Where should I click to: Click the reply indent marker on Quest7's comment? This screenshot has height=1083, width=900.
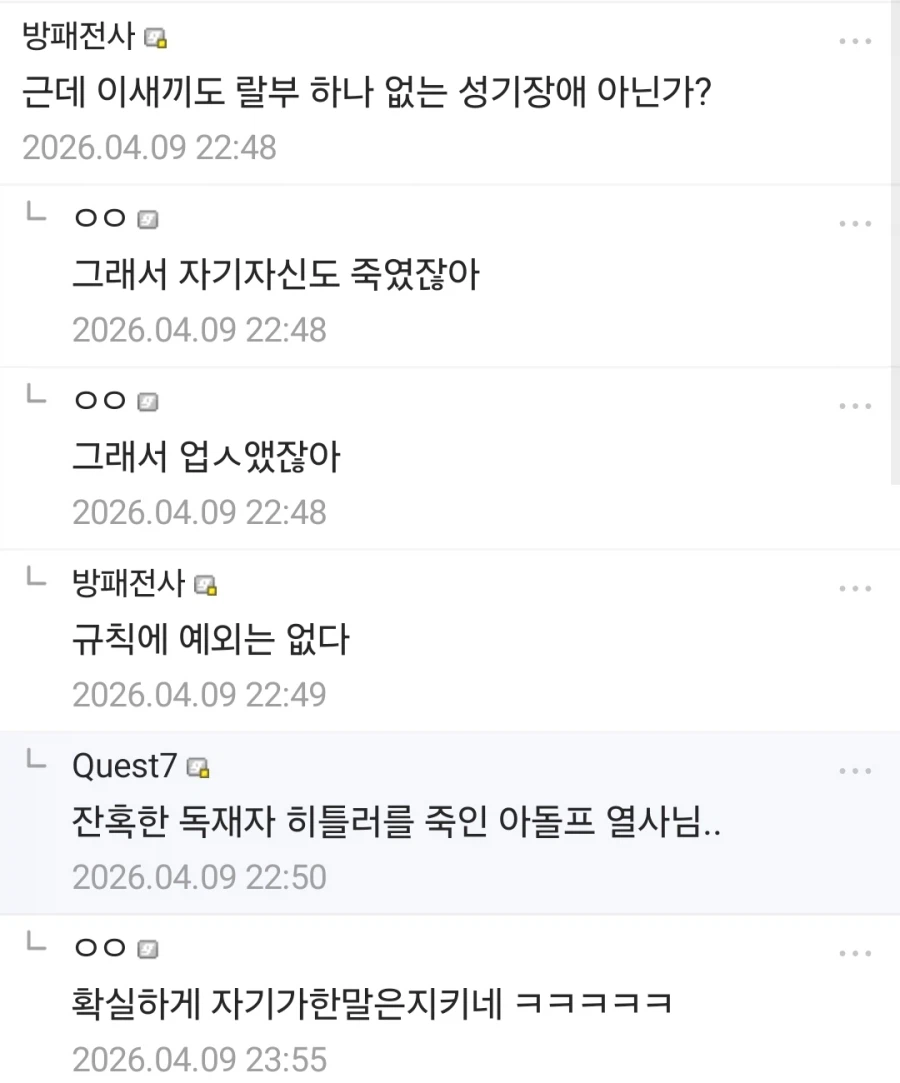pyautogui.click(x=38, y=762)
